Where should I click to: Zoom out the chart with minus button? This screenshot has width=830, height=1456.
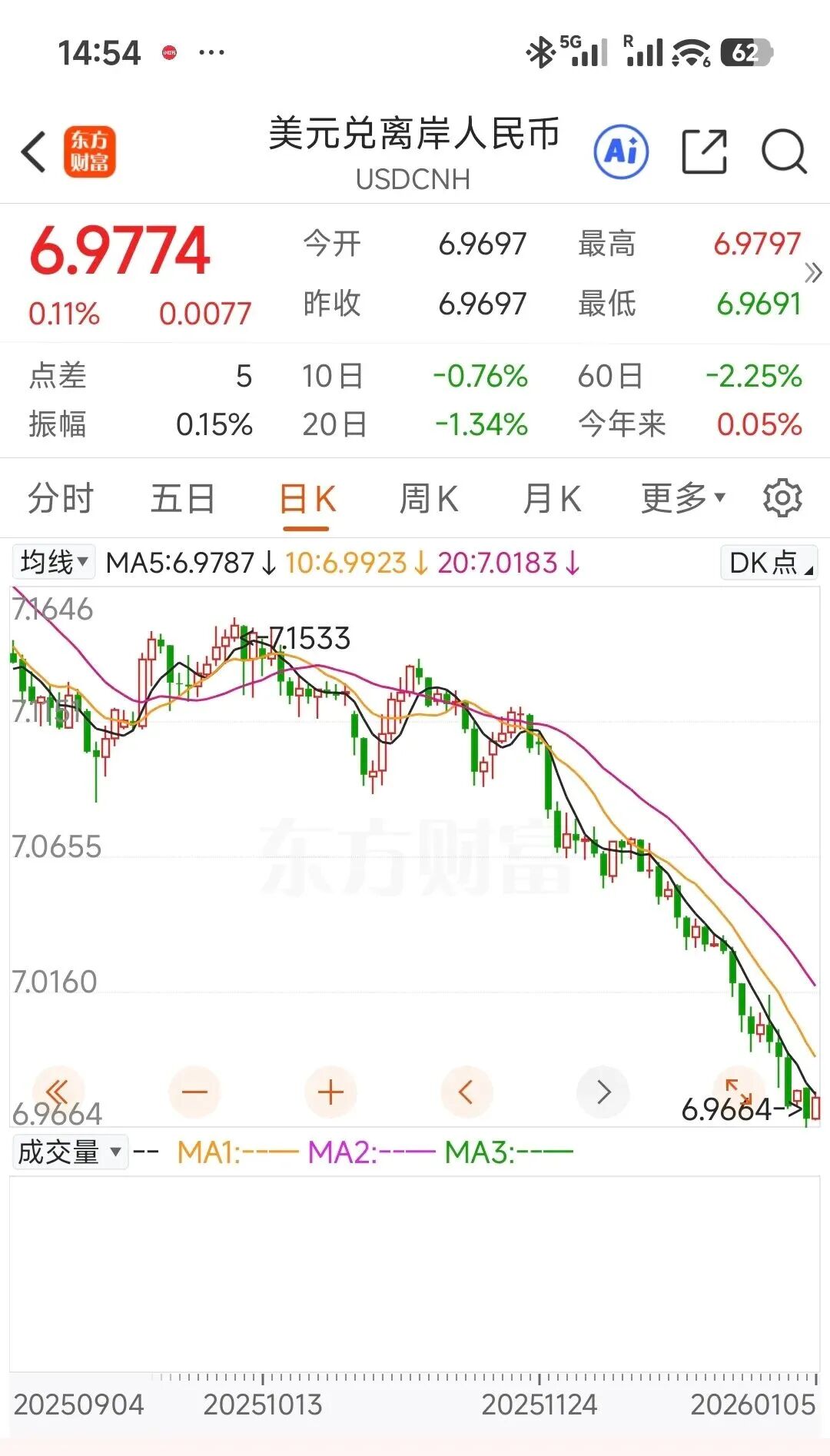[x=194, y=1092]
